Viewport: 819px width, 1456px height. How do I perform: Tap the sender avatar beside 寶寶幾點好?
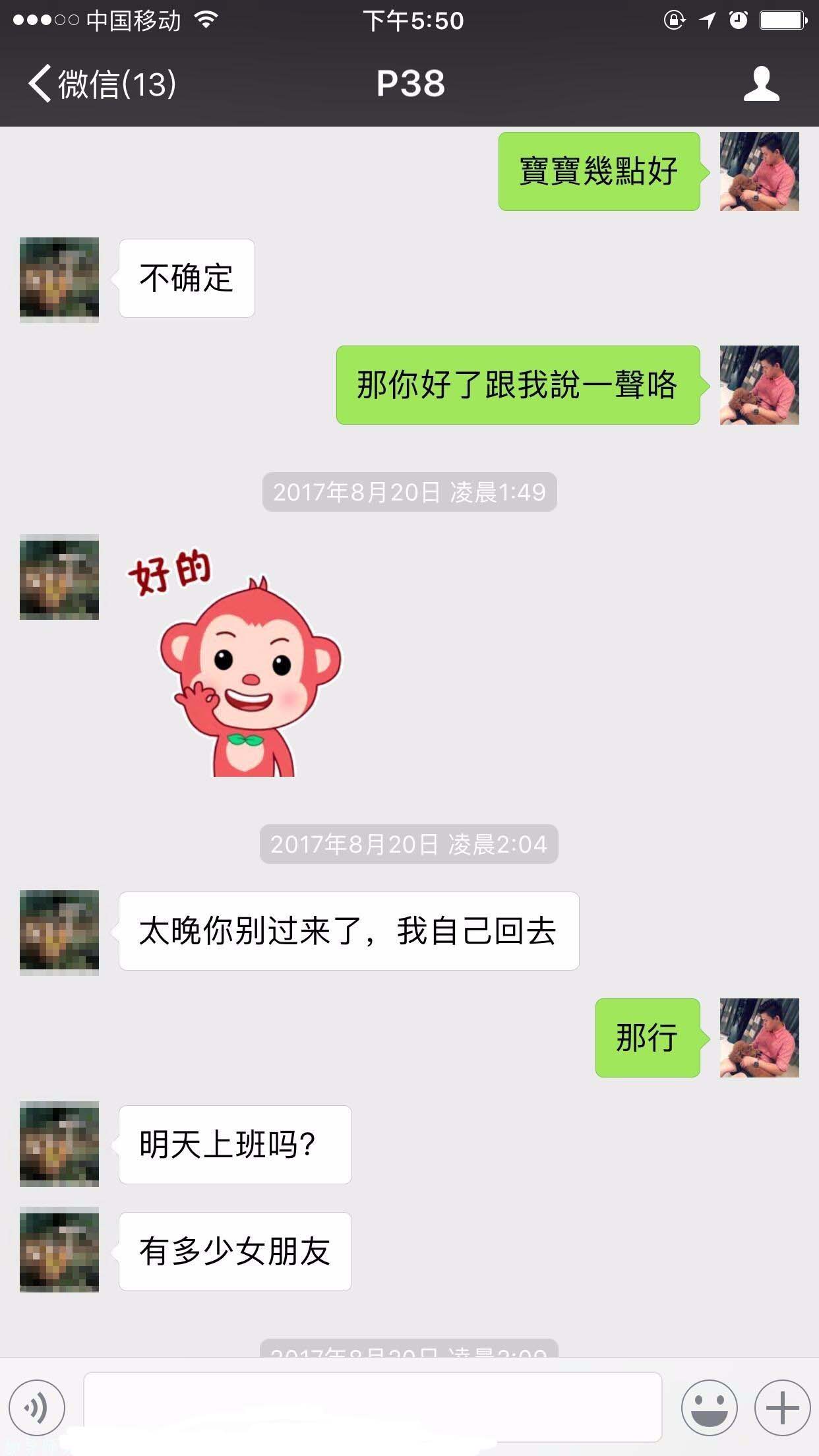pos(759,171)
